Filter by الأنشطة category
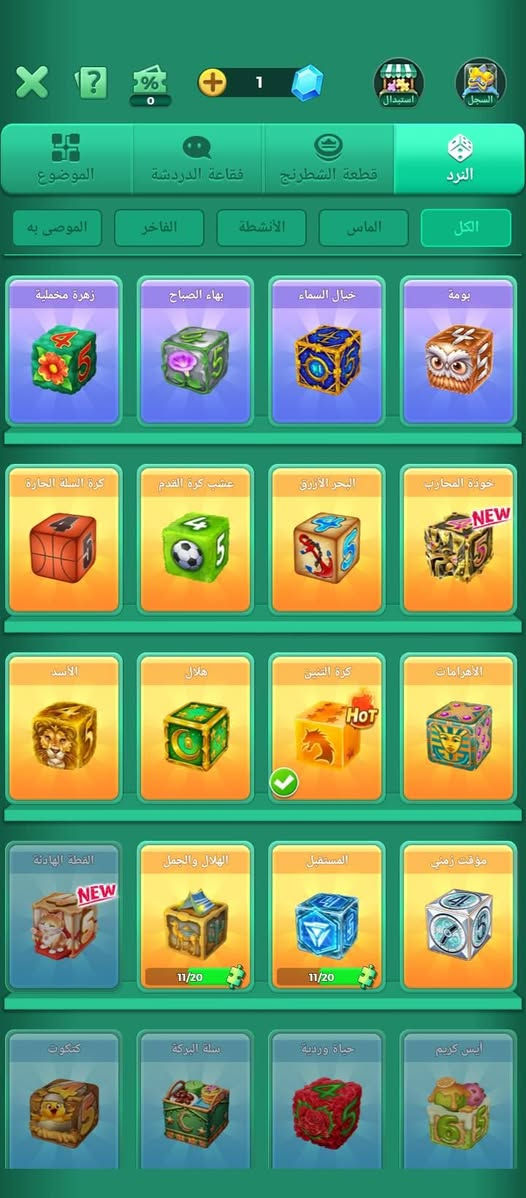The height and width of the screenshot is (1198, 526). coord(261,228)
